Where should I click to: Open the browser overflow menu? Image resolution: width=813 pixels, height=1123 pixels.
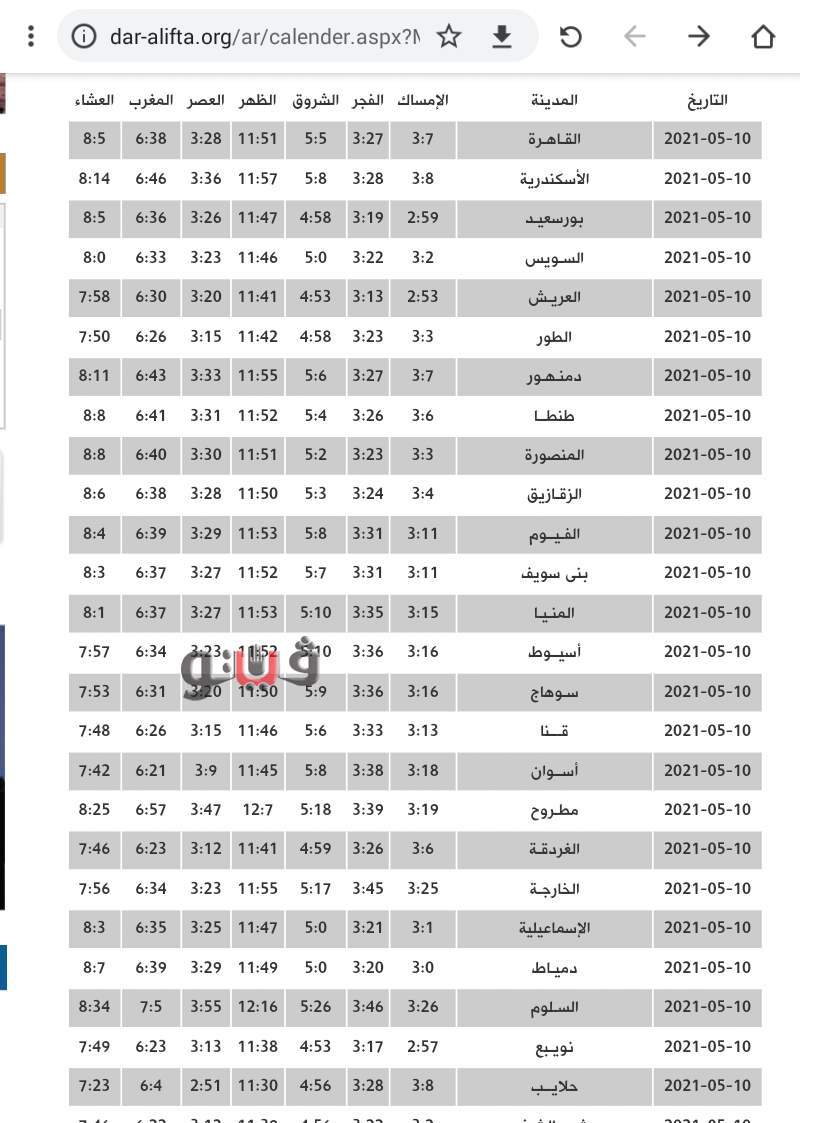click(x=31, y=37)
